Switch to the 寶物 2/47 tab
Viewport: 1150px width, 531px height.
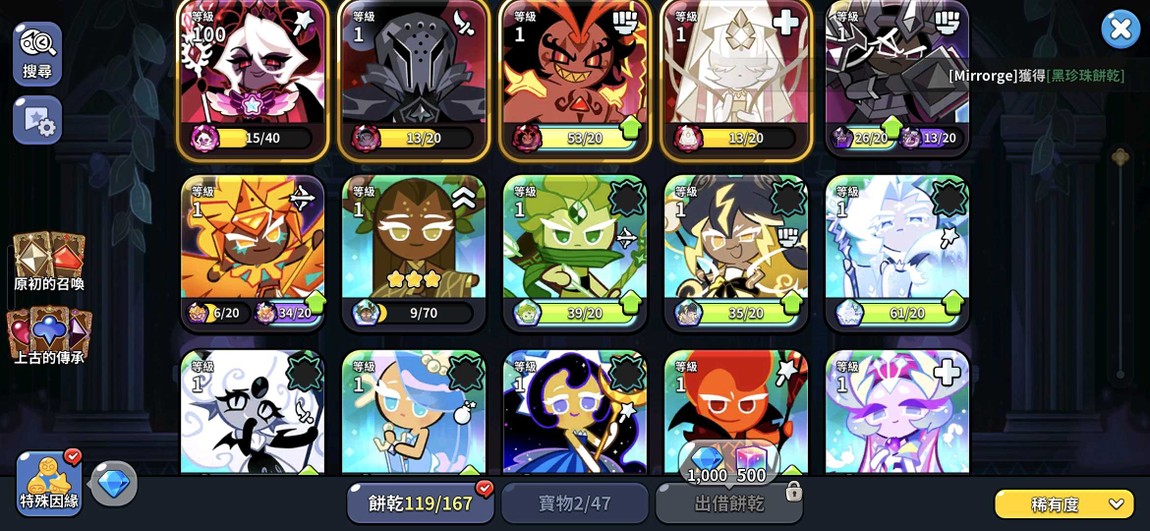tap(574, 503)
